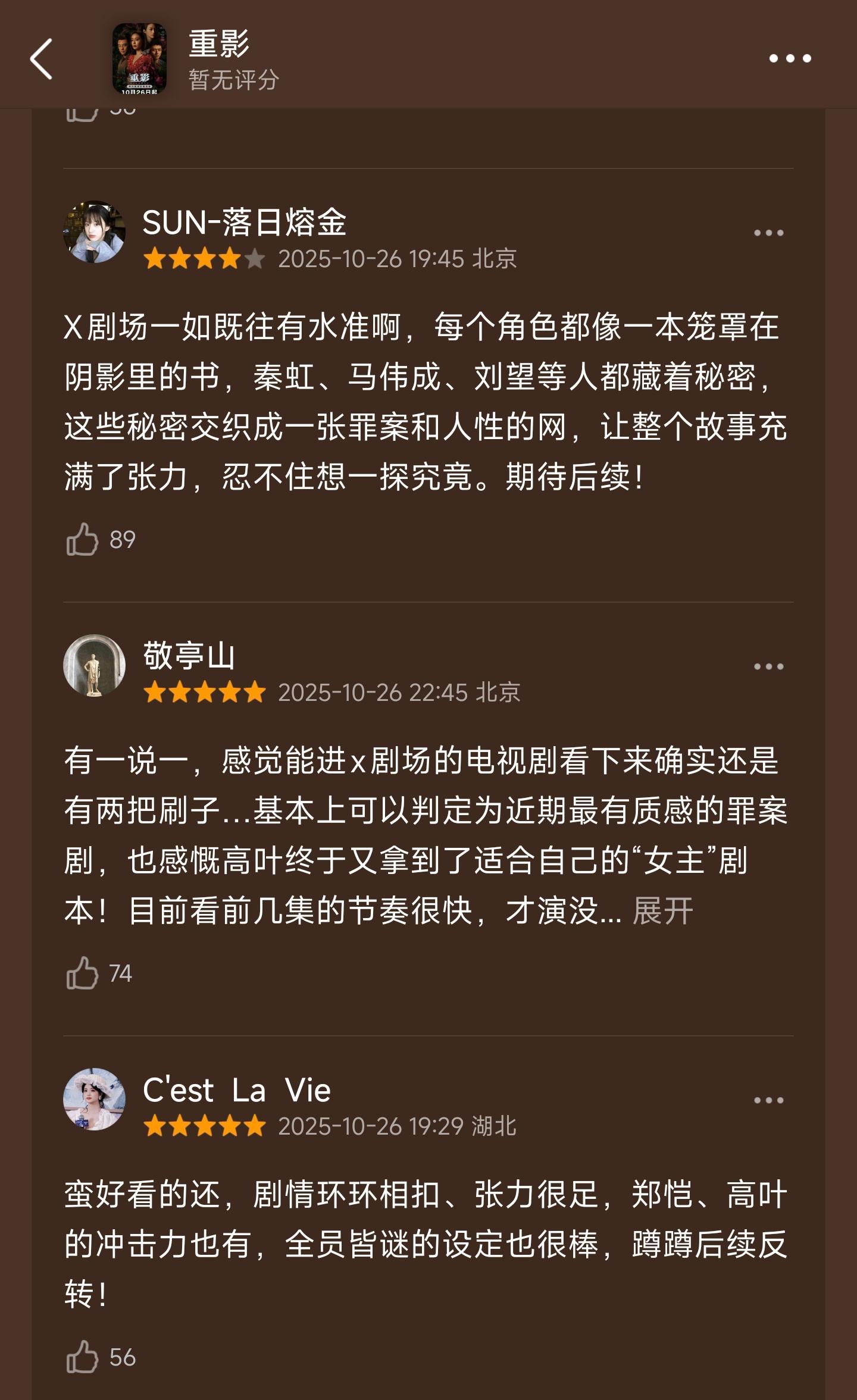Viewport: 857px width, 1400px height.
Task: Like C'est La Vie's review
Action: tap(82, 1357)
